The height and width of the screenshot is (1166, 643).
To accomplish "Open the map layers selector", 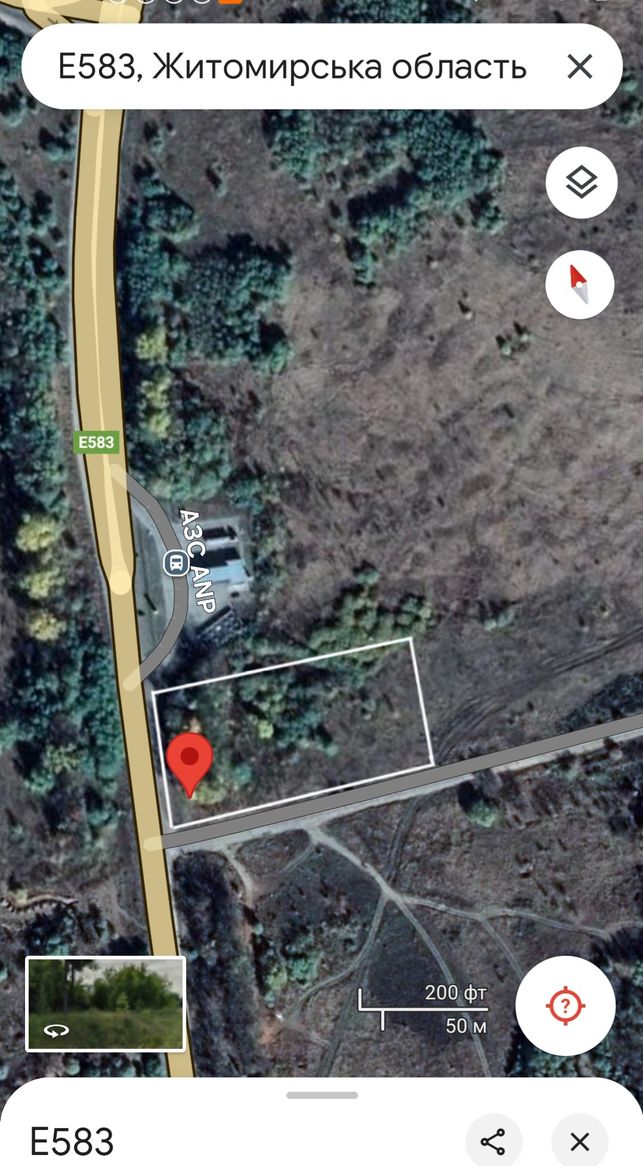I will (580, 182).
